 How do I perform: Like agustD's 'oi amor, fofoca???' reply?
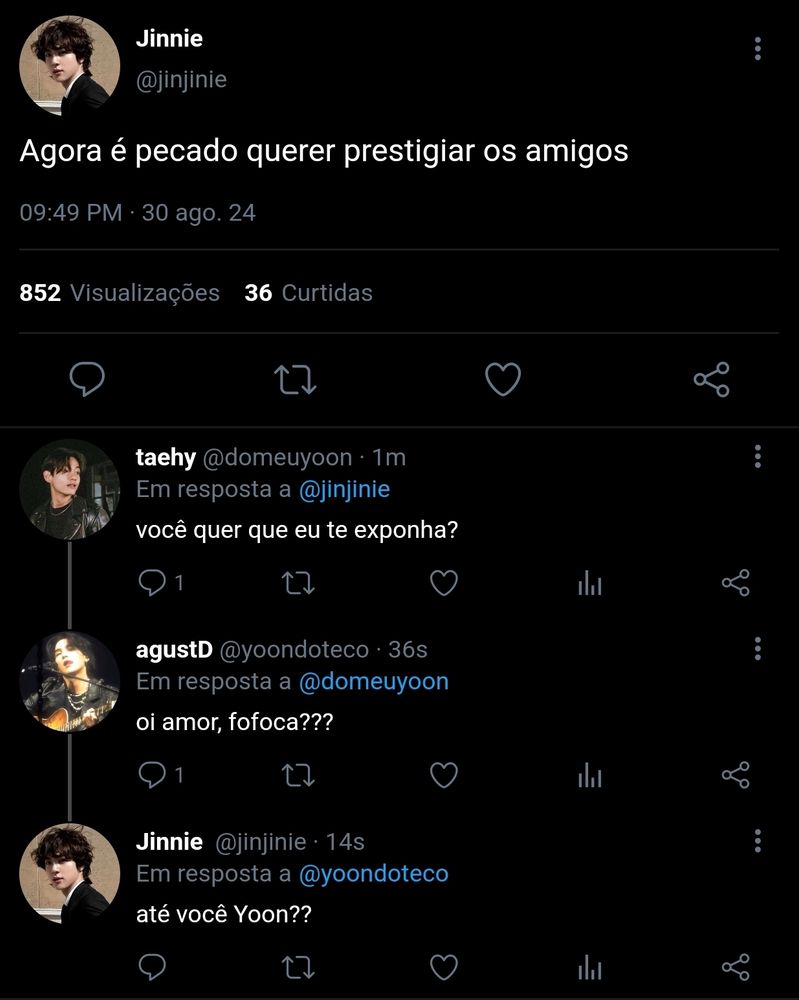click(442, 776)
